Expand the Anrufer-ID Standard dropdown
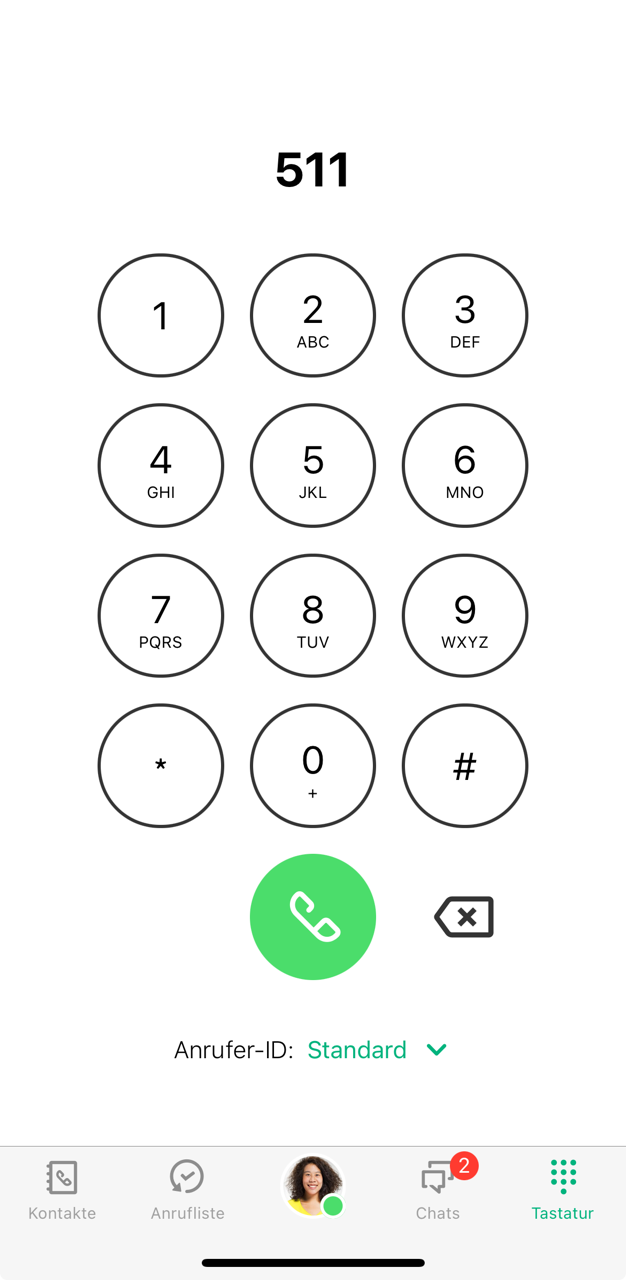The height and width of the screenshot is (1280, 626). (376, 1050)
